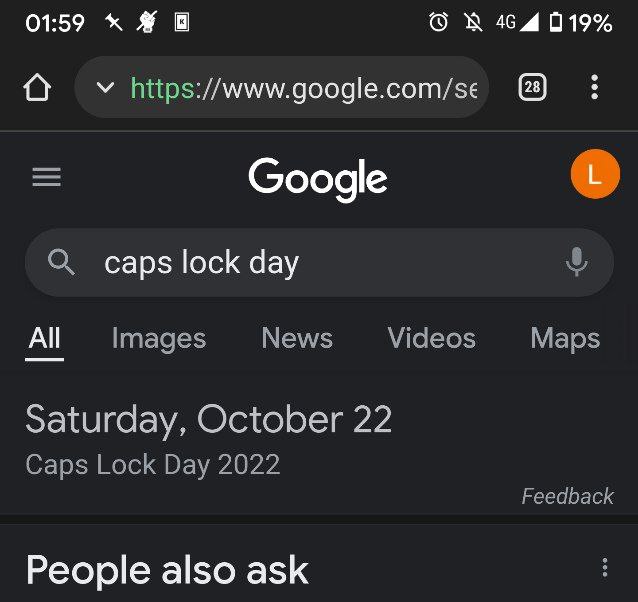
Task: Open the People also ask options menu
Action: coord(604,568)
